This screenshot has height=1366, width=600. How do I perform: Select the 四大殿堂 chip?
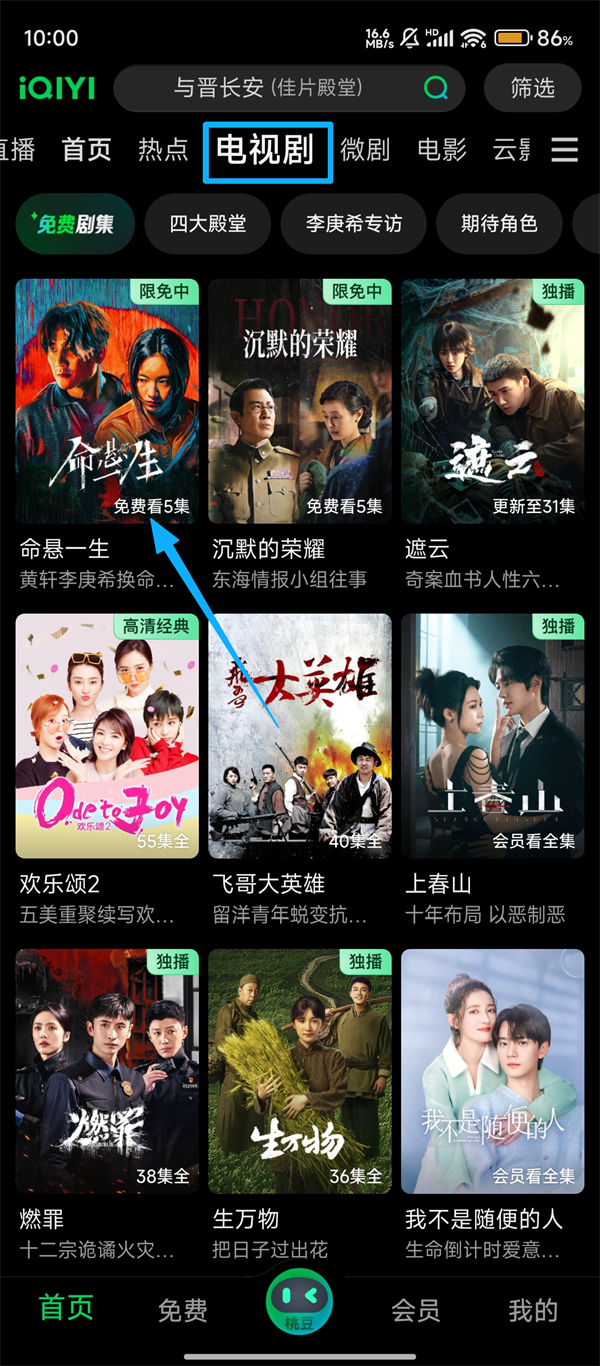click(208, 223)
